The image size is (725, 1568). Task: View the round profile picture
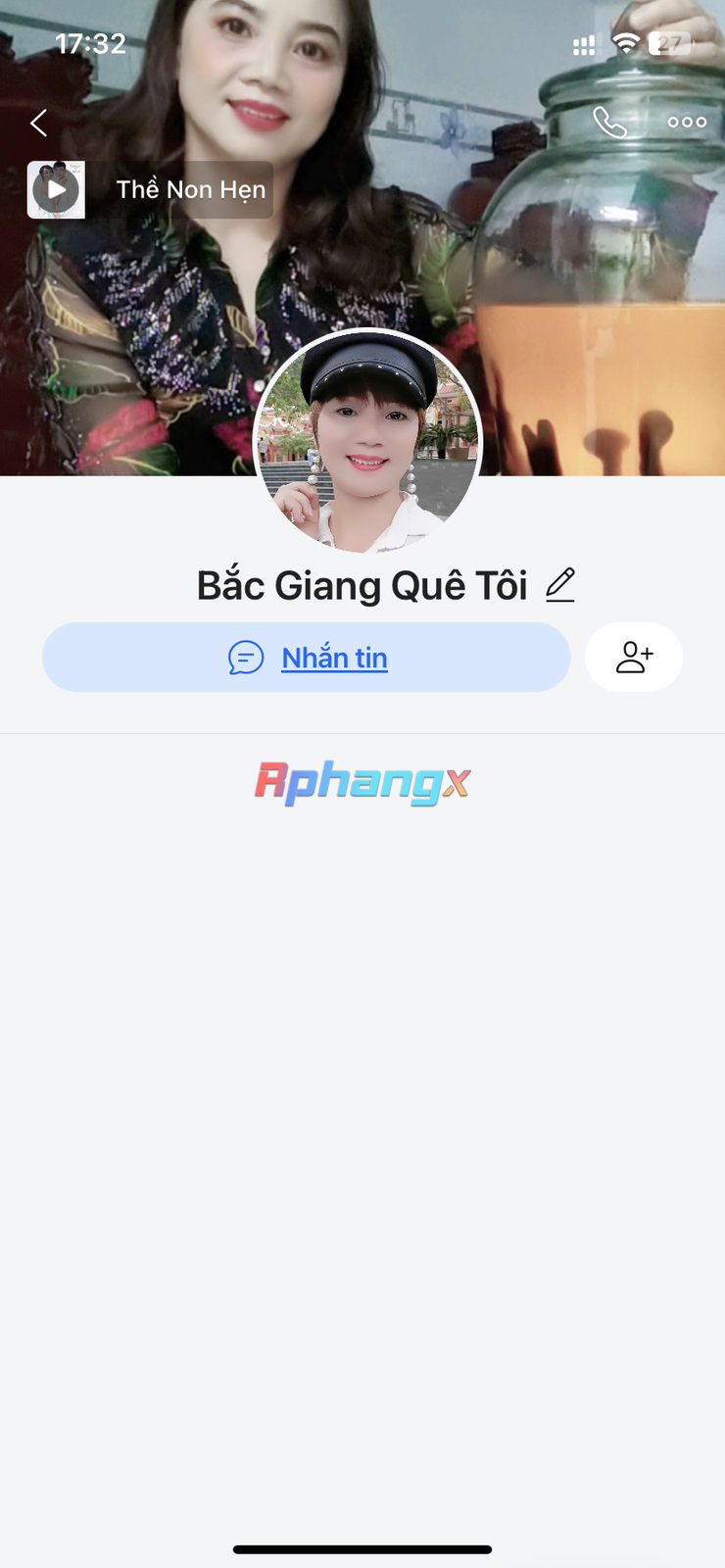coord(367,442)
